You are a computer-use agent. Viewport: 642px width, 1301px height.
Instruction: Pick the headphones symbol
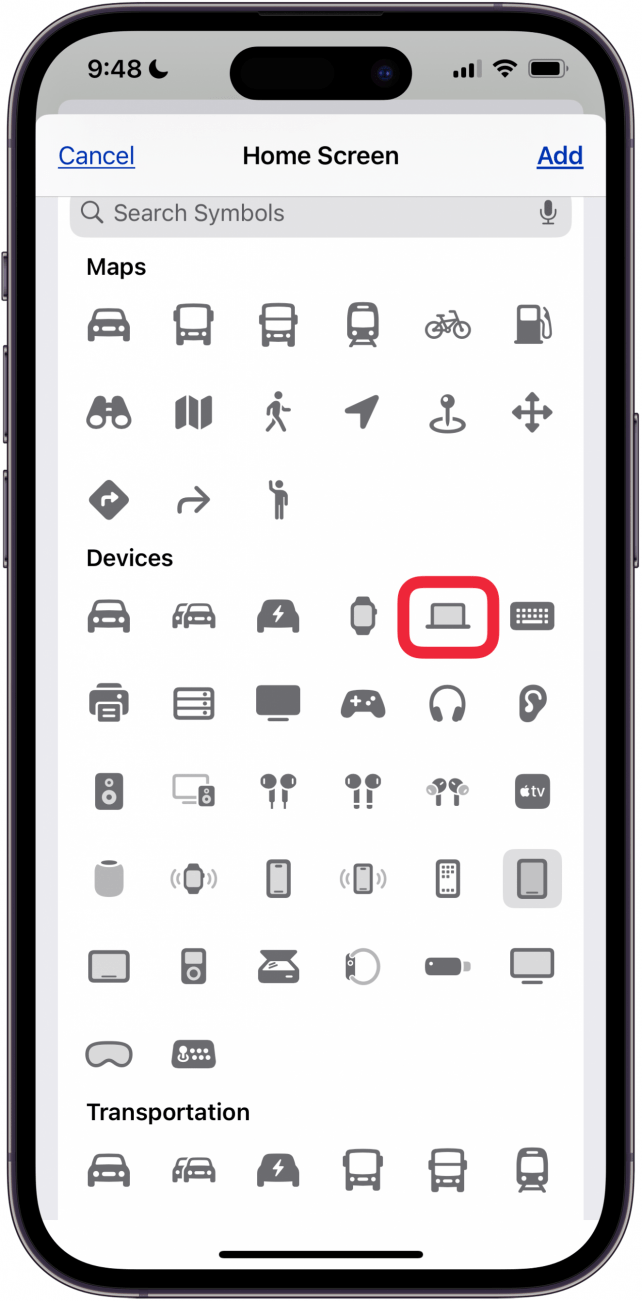(x=448, y=704)
